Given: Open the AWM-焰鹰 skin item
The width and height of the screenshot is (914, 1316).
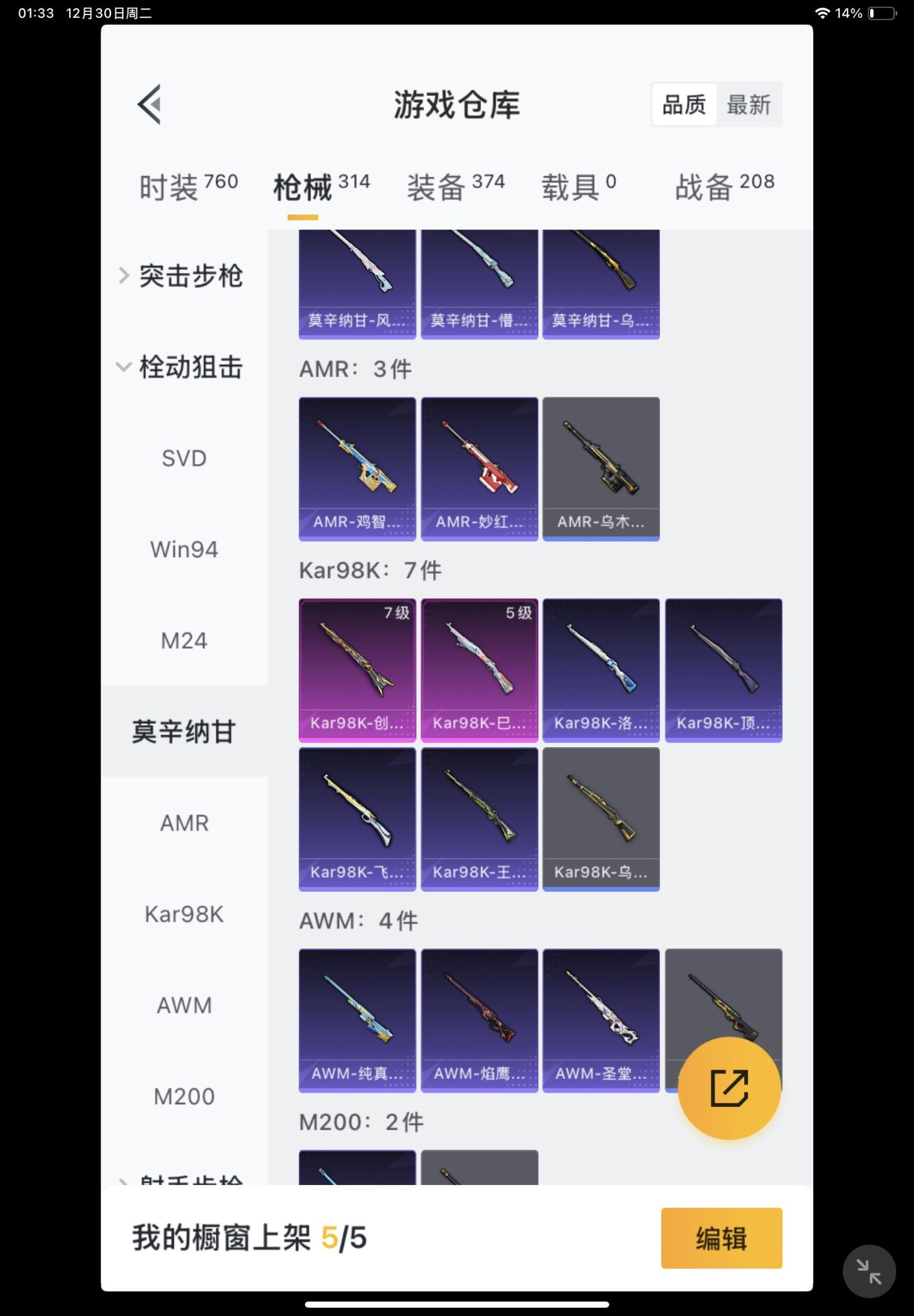Looking at the screenshot, I should 479,1020.
